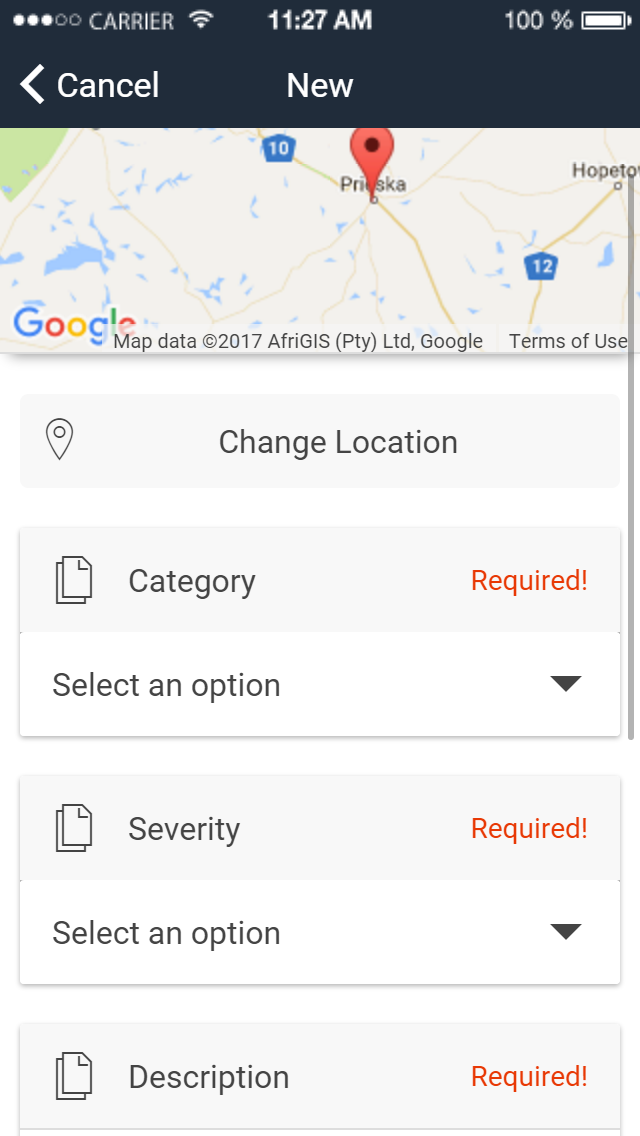Tap Cancel to go back
Viewport: 640px width, 1136px height.
89,85
